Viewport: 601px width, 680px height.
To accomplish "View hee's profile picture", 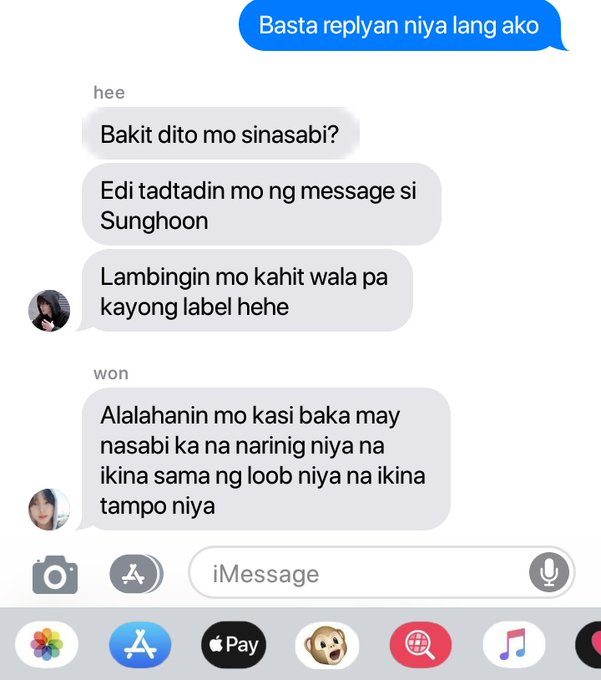I will coord(49,311).
